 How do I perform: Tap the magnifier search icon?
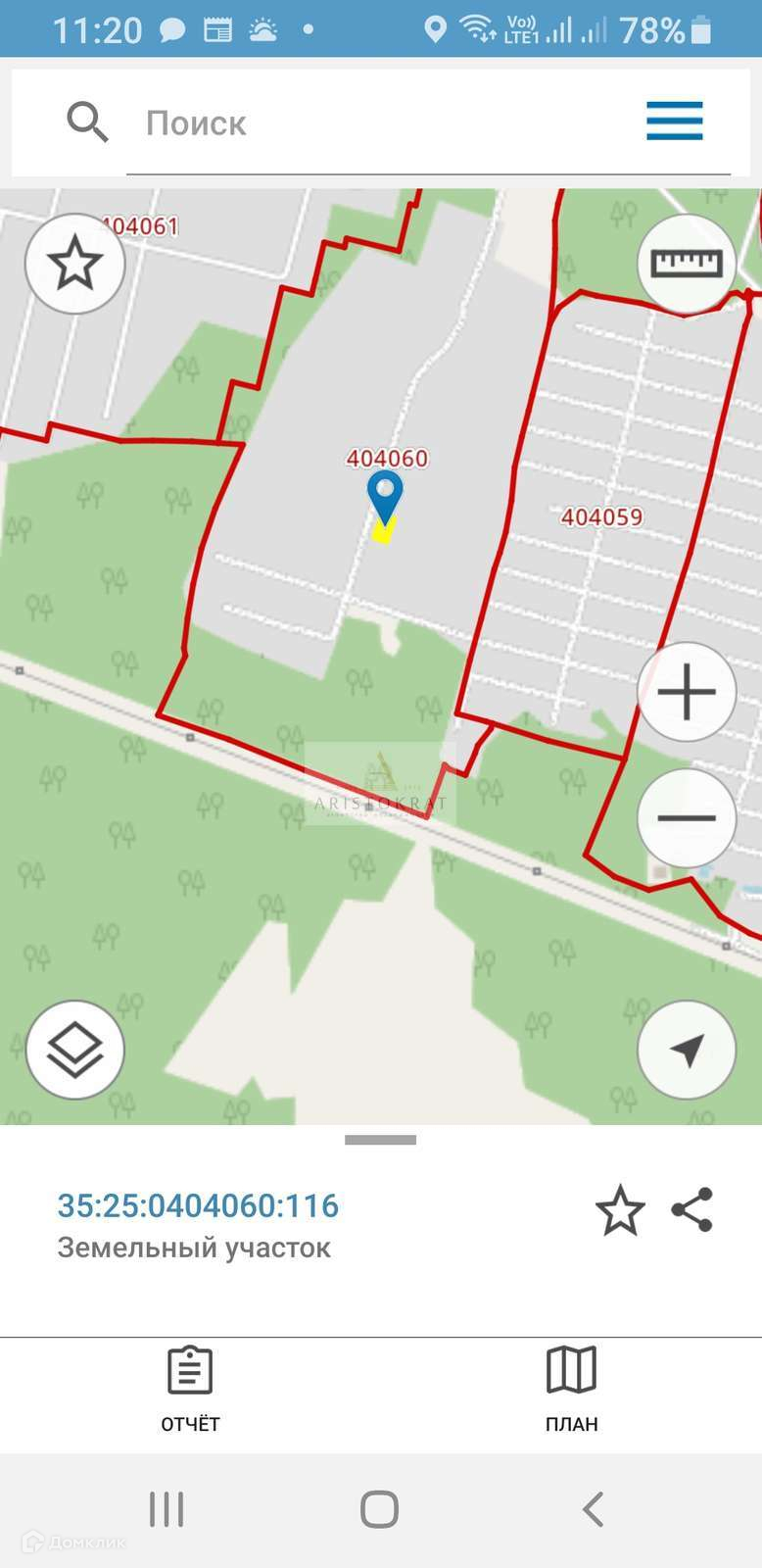(x=87, y=123)
